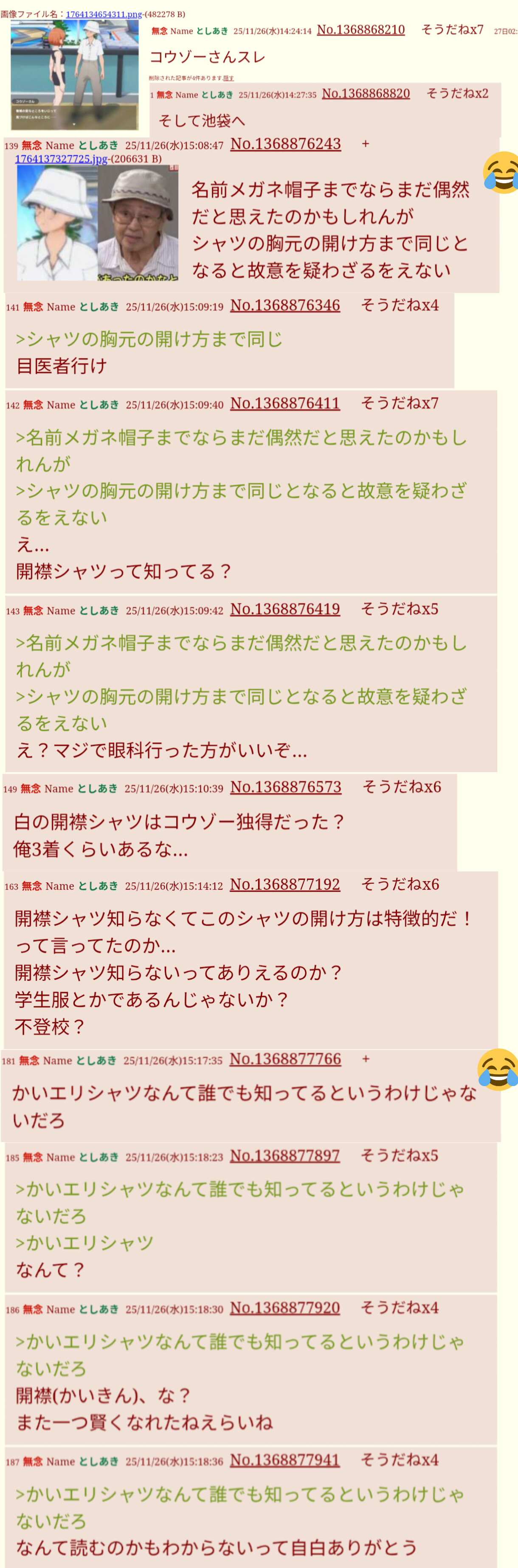Open image file link 1764134654311.png
The height and width of the screenshot is (1568, 518).
pyautogui.click(x=104, y=14)
